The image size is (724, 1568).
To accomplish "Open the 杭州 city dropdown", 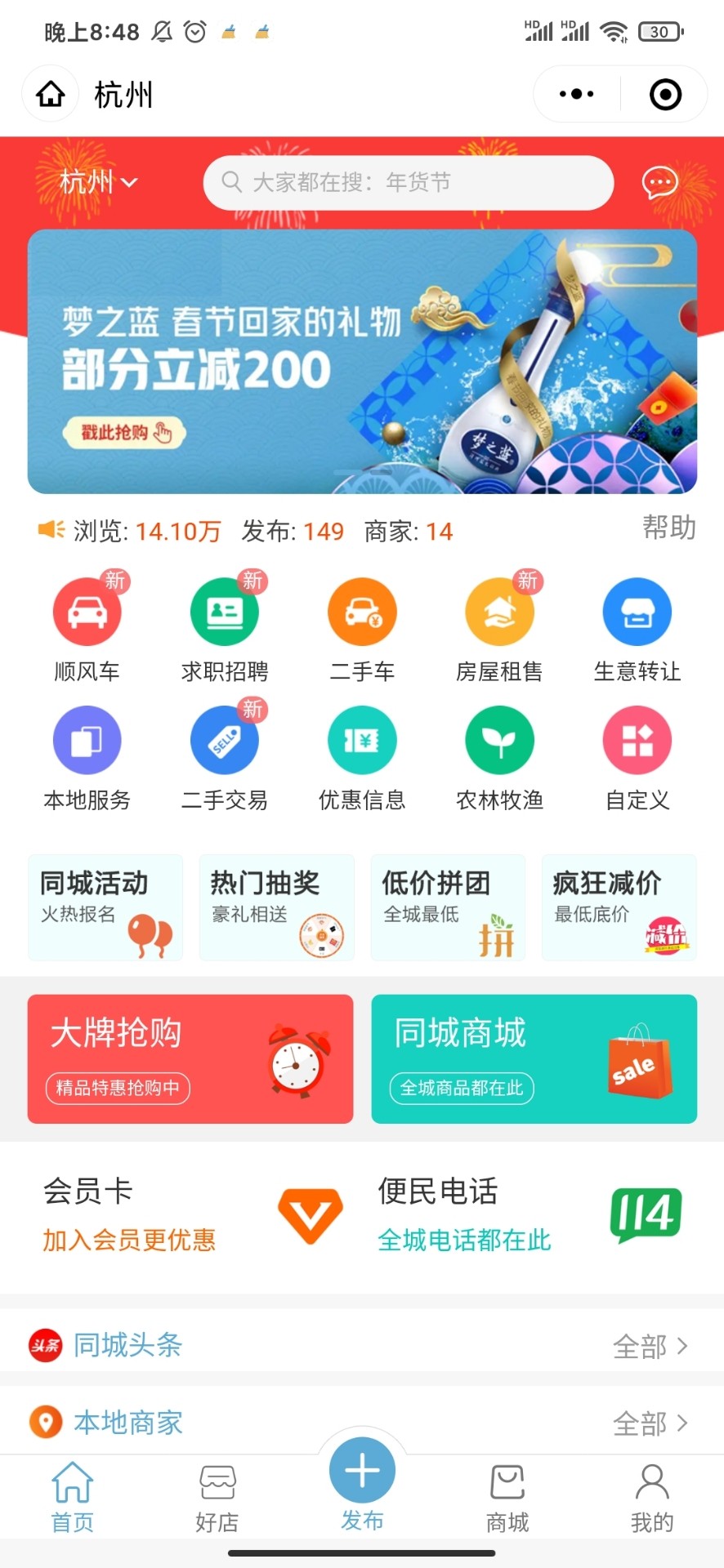I will coord(97,181).
